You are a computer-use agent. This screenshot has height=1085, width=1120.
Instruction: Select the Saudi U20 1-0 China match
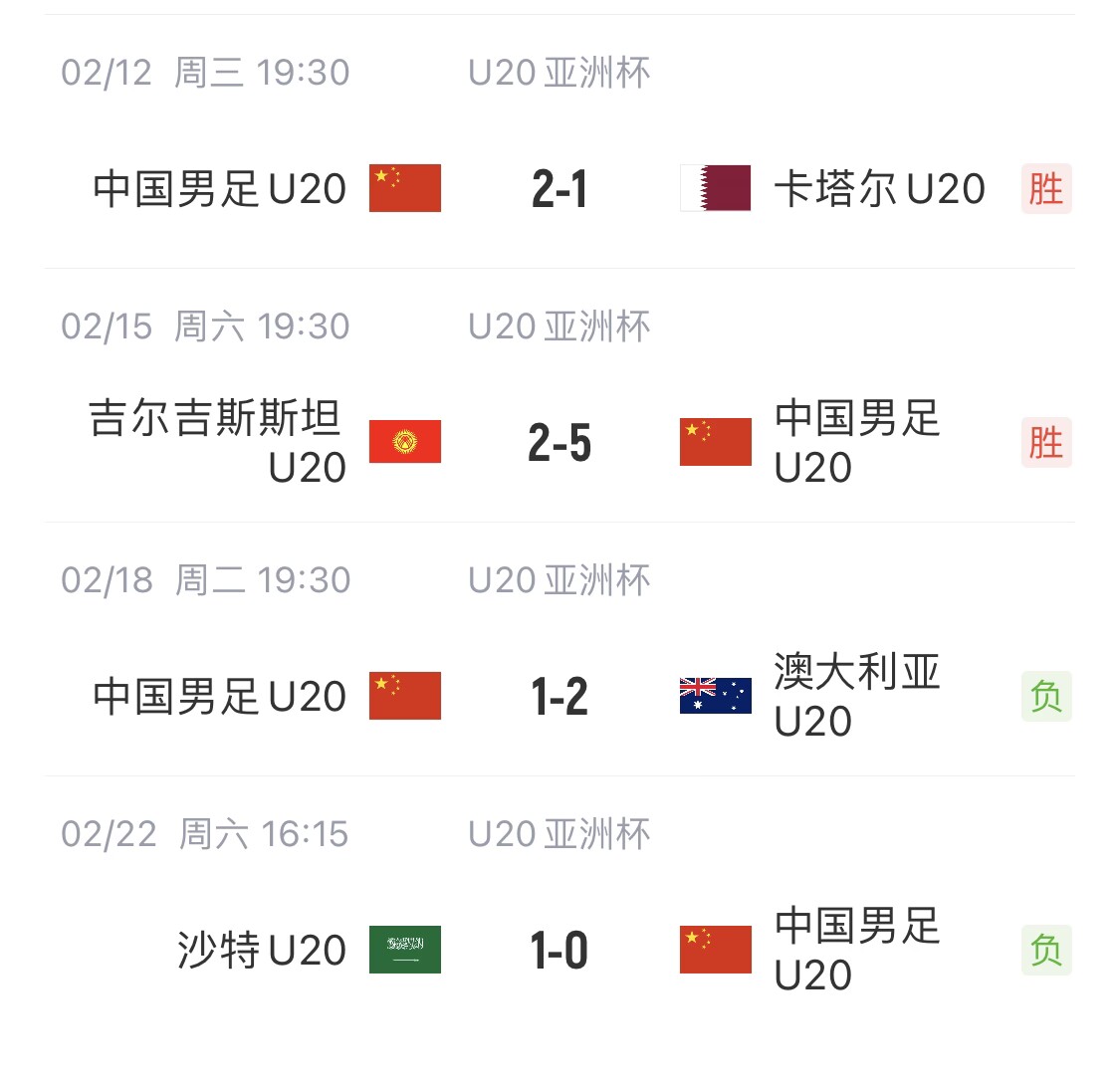coord(560,951)
